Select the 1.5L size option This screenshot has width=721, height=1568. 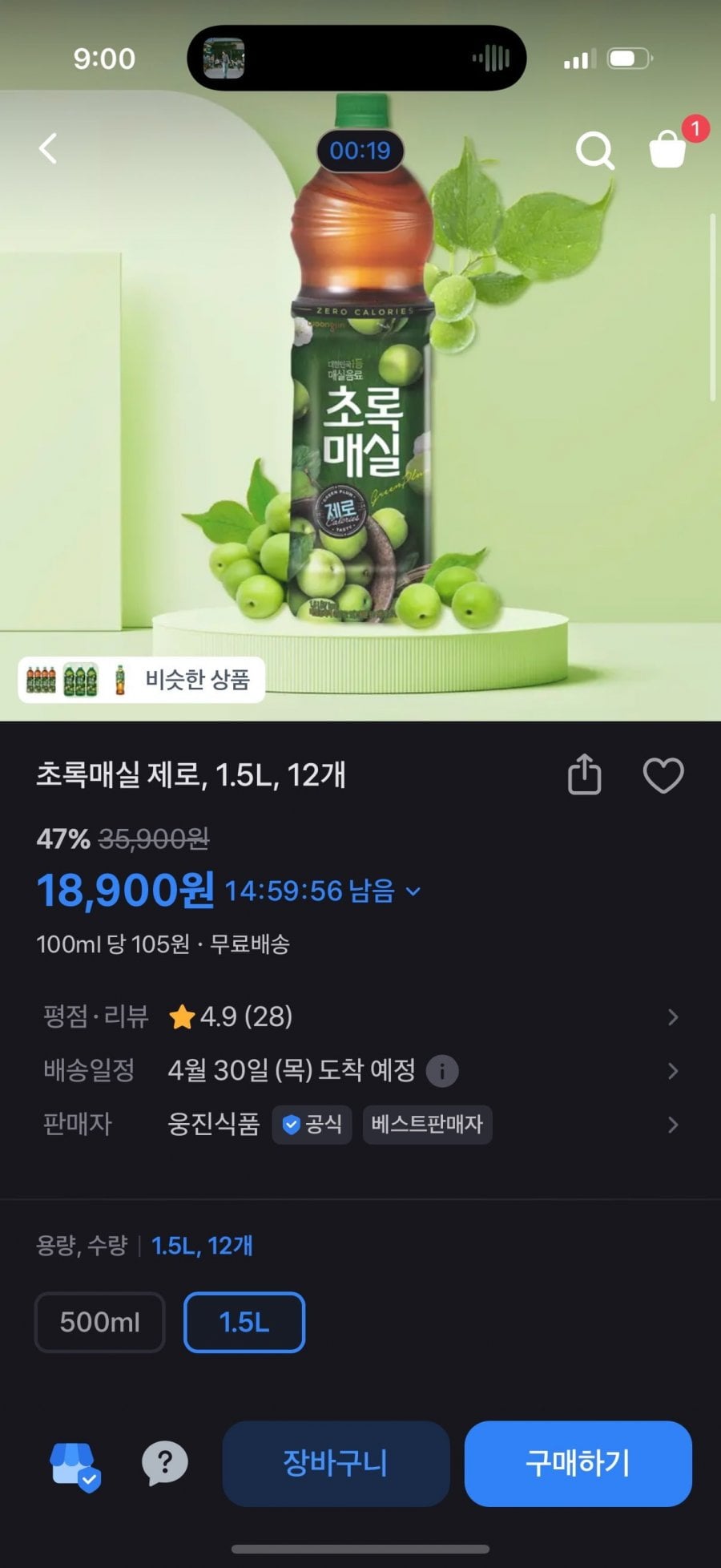(244, 1322)
